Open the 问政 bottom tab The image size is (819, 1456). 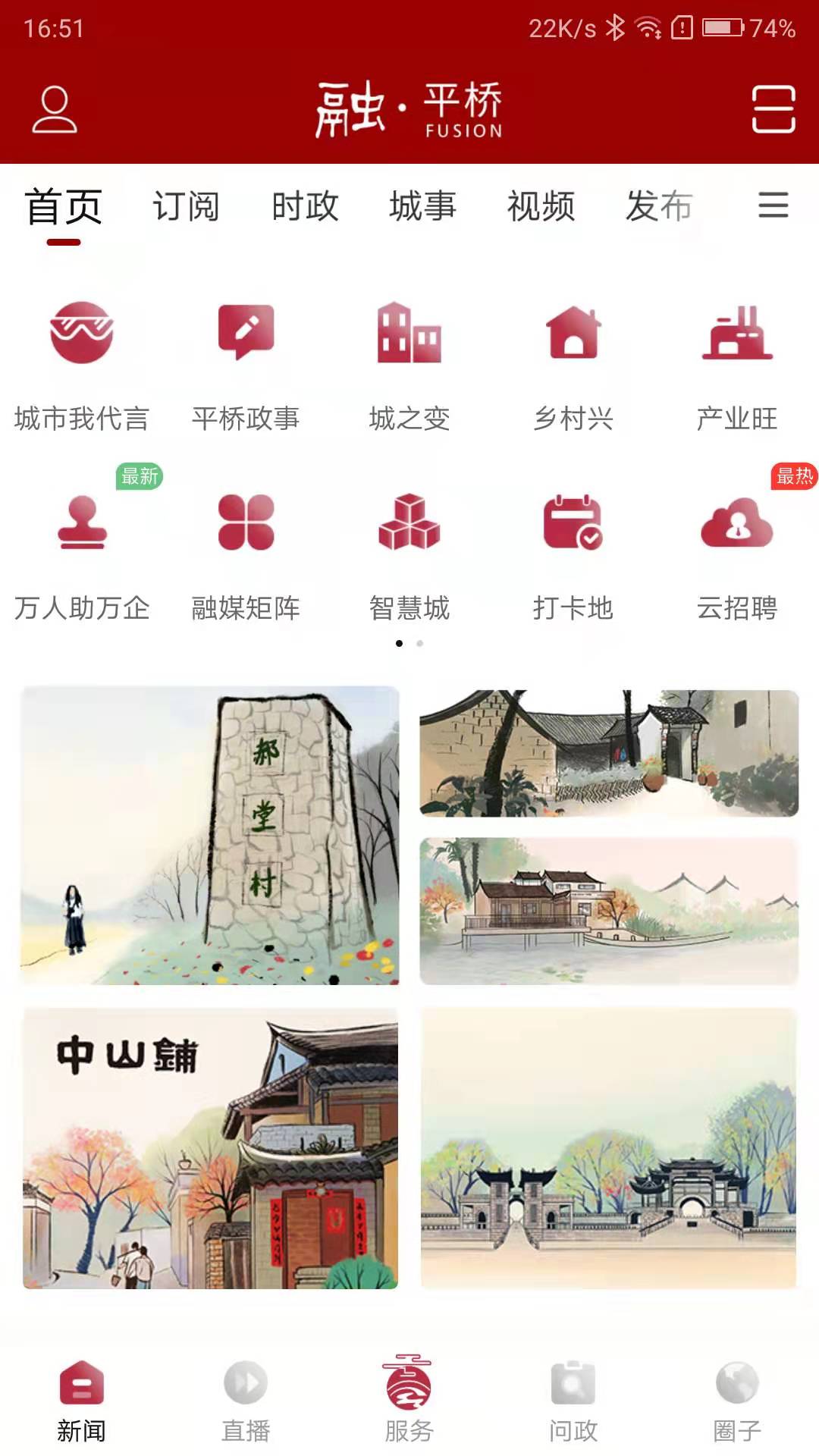[x=573, y=1399]
